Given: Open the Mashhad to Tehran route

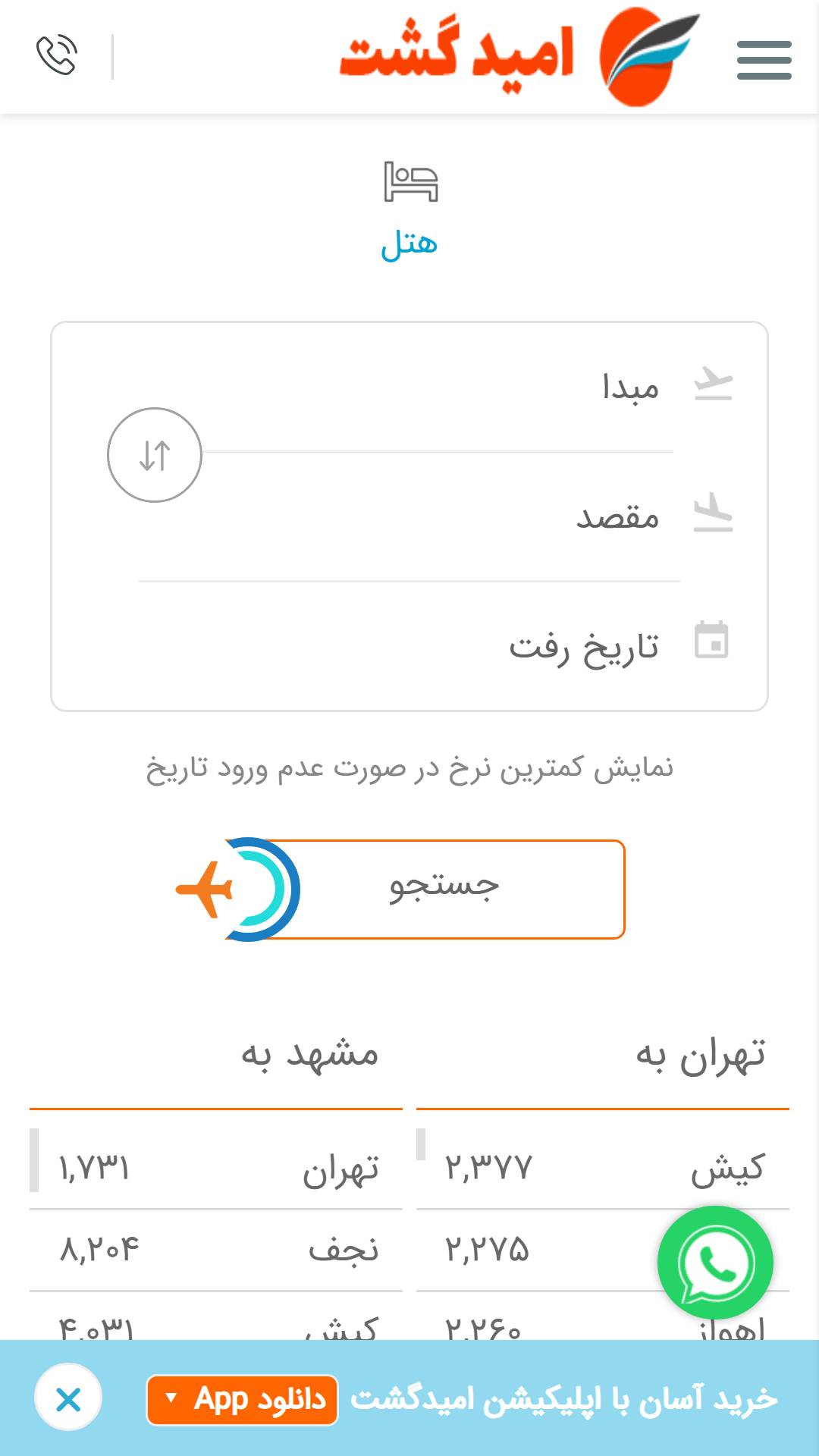Looking at the screenshot, I should coord(216,1168).
